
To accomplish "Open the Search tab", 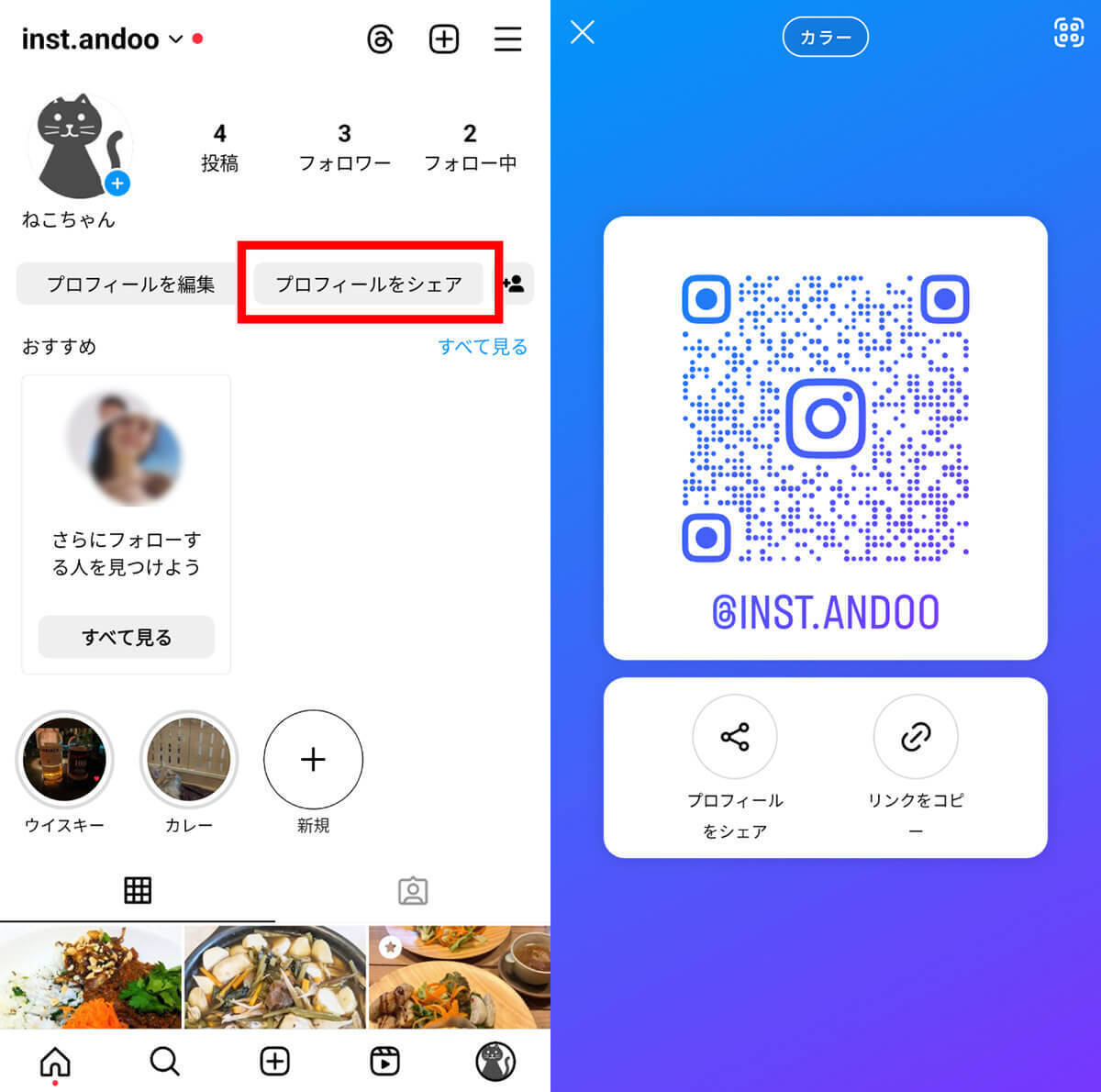I will (x=165, y=1062).
